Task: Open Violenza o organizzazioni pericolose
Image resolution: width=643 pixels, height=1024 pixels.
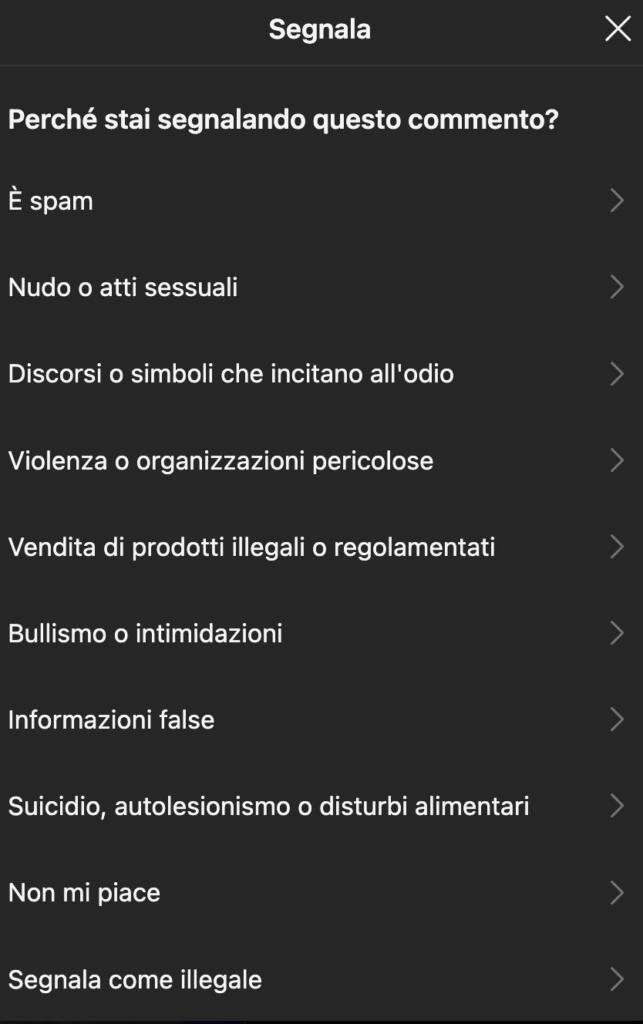Action: tap(320, 461)
